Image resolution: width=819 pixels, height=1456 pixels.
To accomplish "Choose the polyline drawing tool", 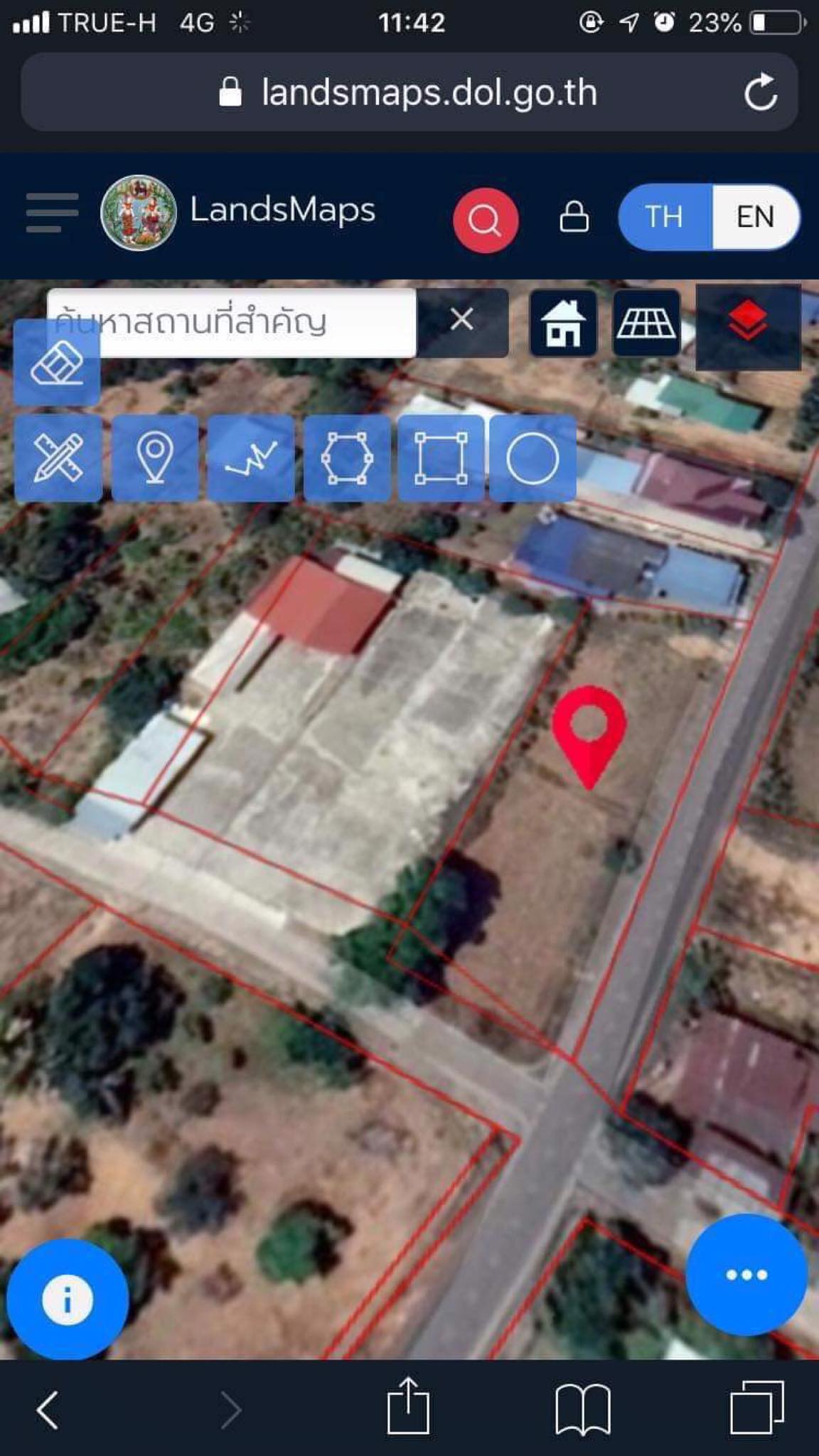I will [251, 459].
